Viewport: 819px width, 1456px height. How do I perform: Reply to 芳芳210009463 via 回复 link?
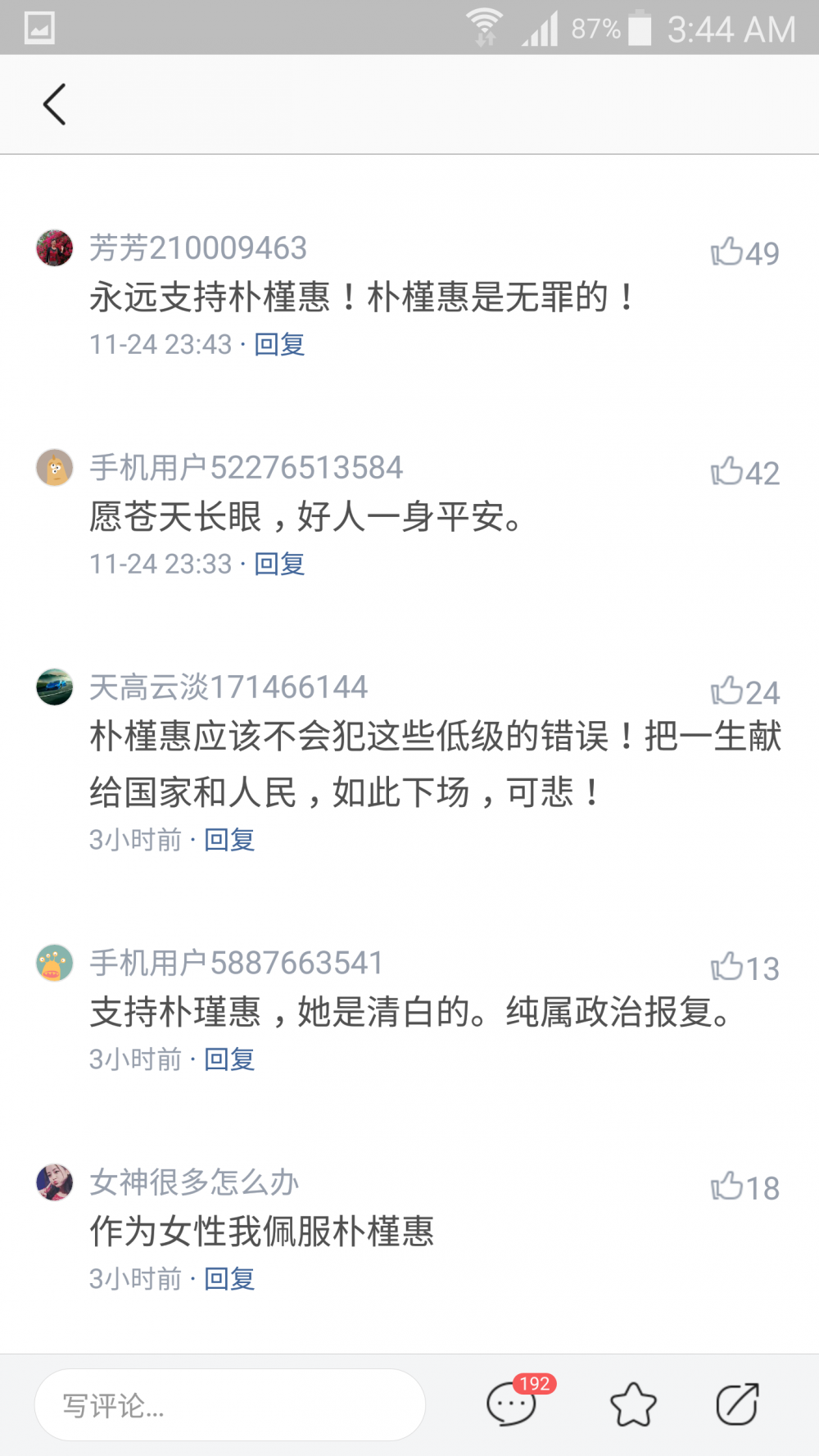pyautogui.click(x=279, y=344)
